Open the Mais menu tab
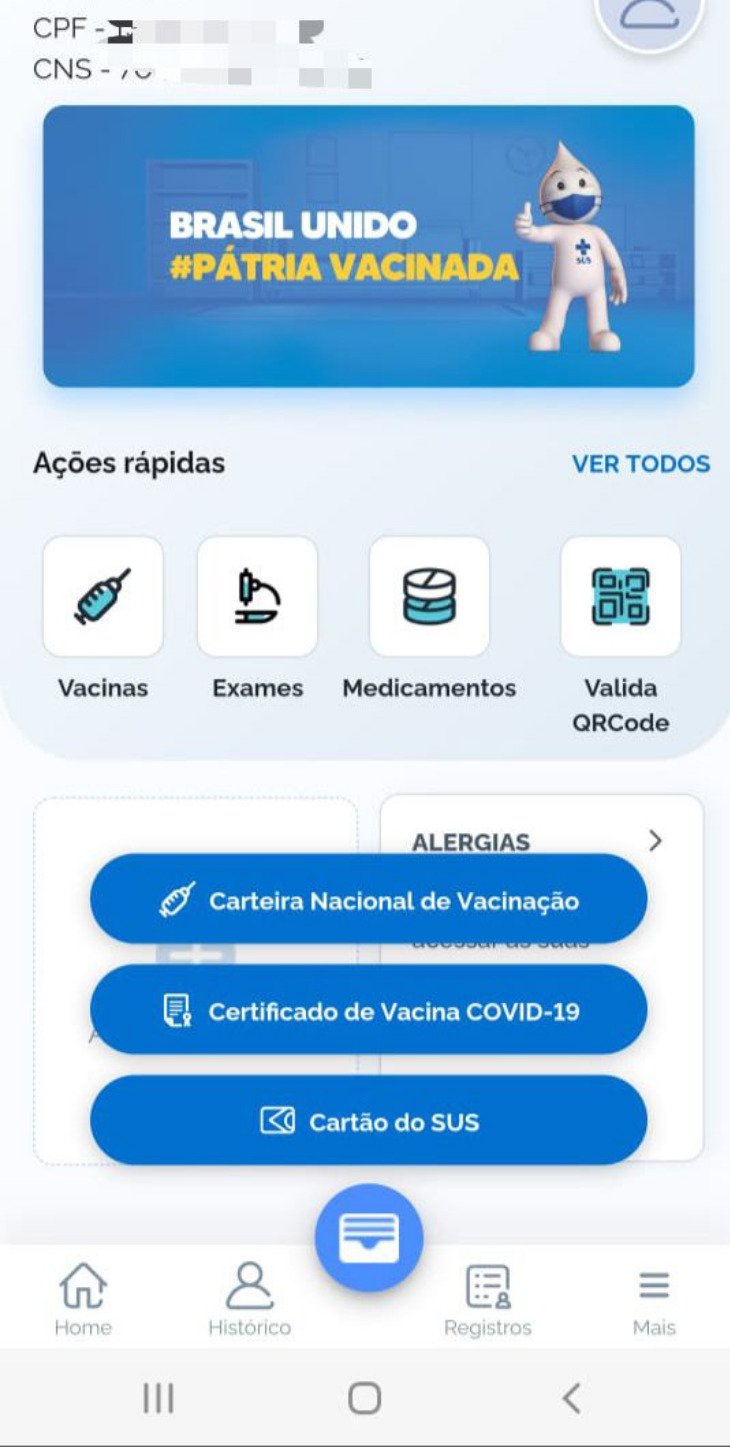Image resolution: width=730 pixels, height=1450 pixels. [x=654, y=1298]
